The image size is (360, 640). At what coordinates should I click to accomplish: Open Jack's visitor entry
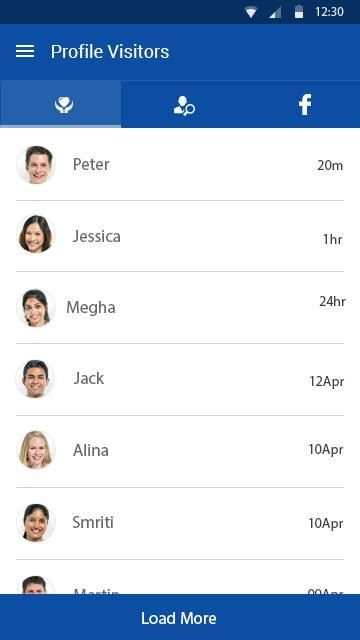[180, 380]
